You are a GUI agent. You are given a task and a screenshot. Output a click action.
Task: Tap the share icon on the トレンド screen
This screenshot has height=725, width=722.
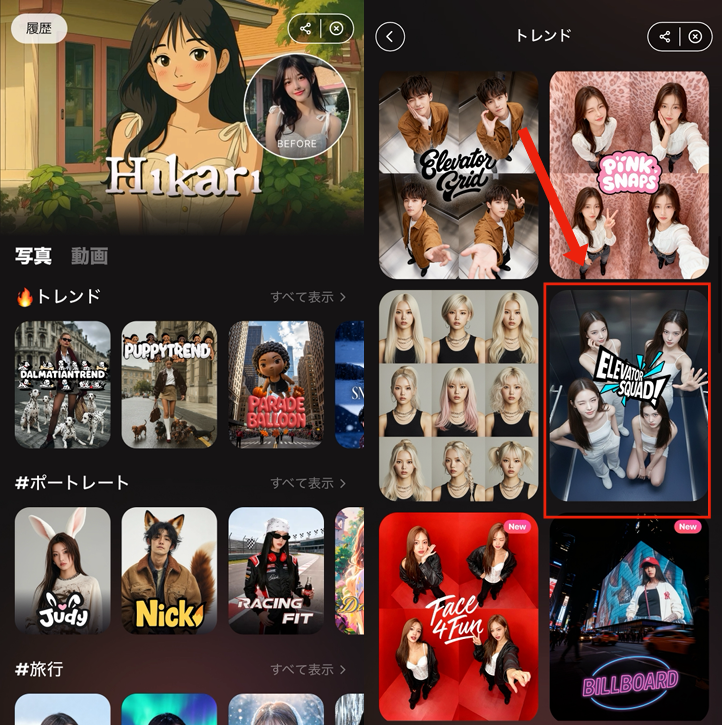(x=665, y=37)
